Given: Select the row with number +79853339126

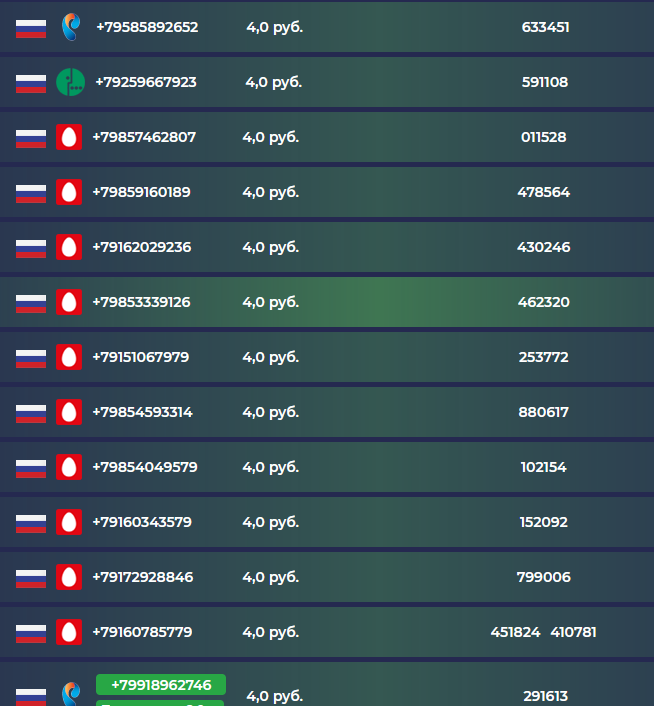Looking at the screenshot, I should 141,302.
